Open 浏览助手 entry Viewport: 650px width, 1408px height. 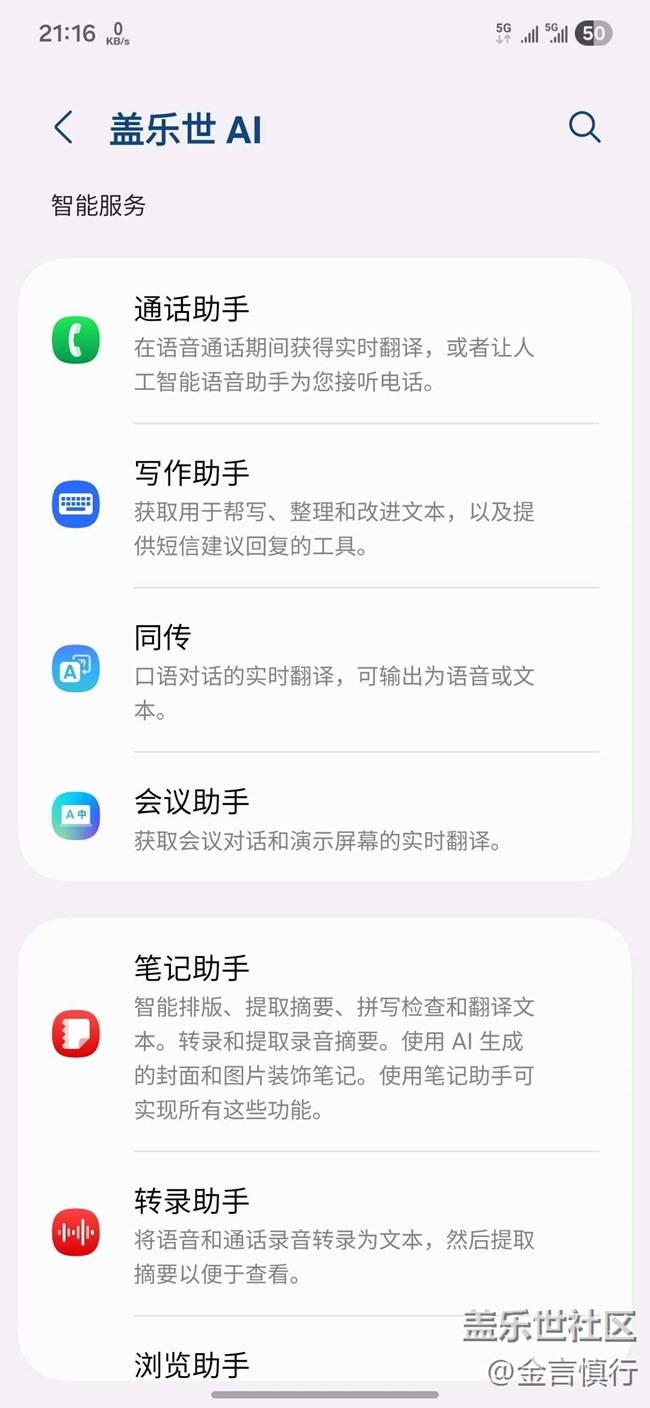pos(192,1364)
